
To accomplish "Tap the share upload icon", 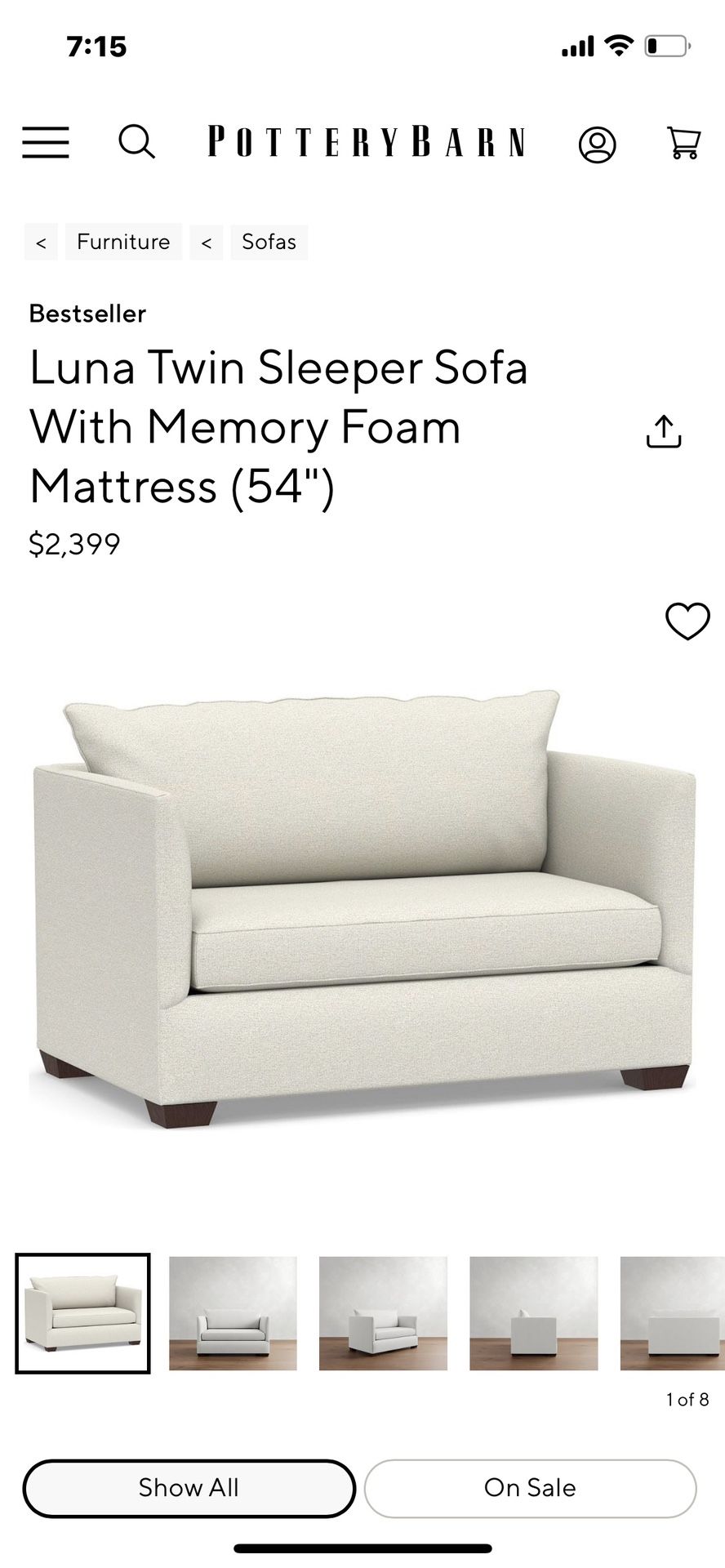I will pos(665,430).
